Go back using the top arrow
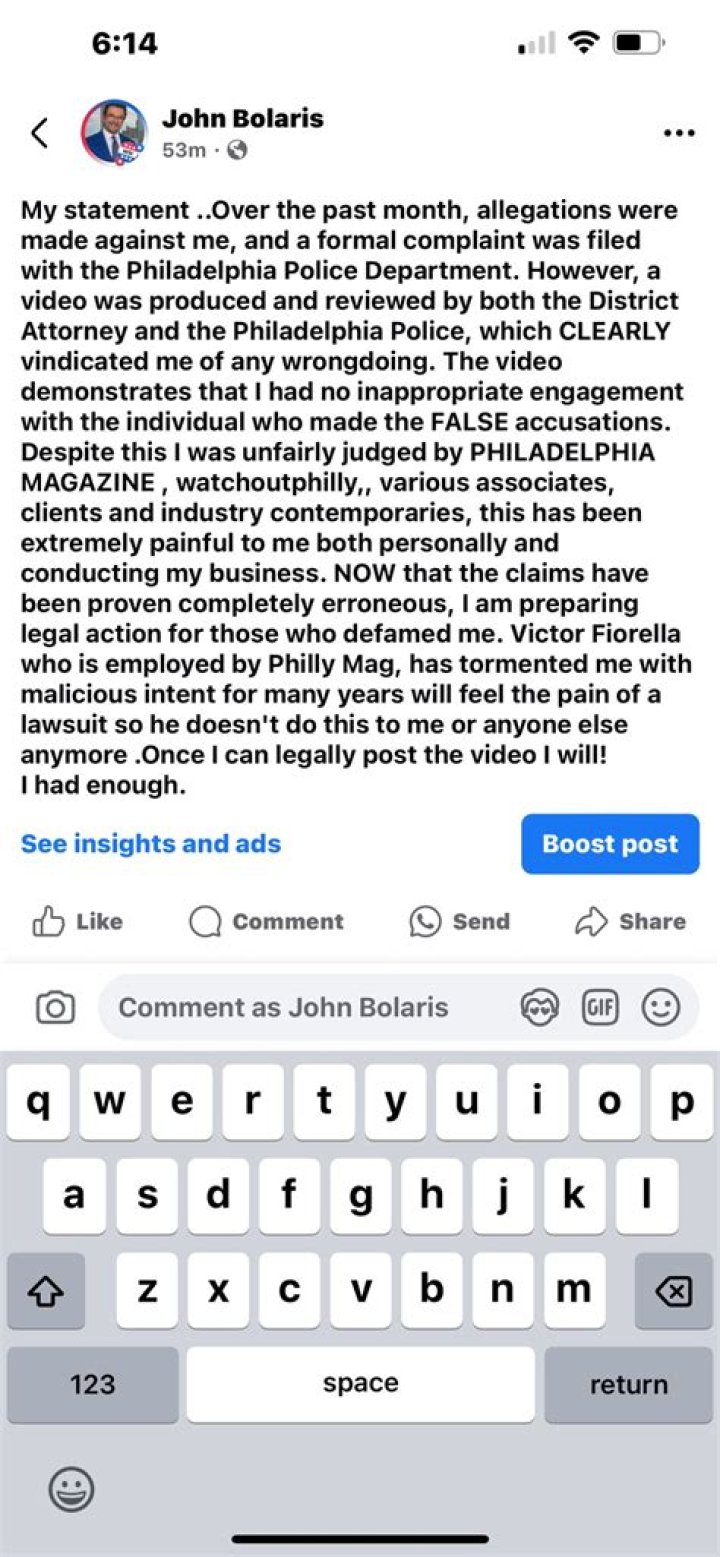Screen dimensions: 720x1557 click(x=39, y=133)
